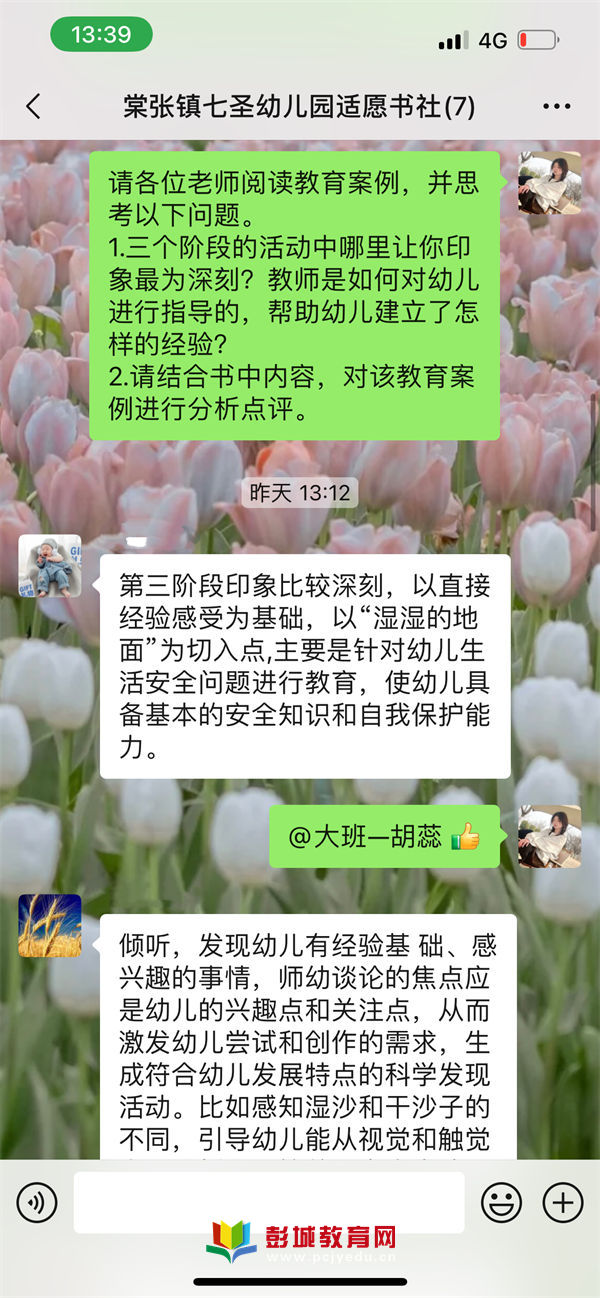Screen dimensions: 600x1298
Task: Open the sender avatar beside @大班—胡蕊 message
Action: click(549, 836)
